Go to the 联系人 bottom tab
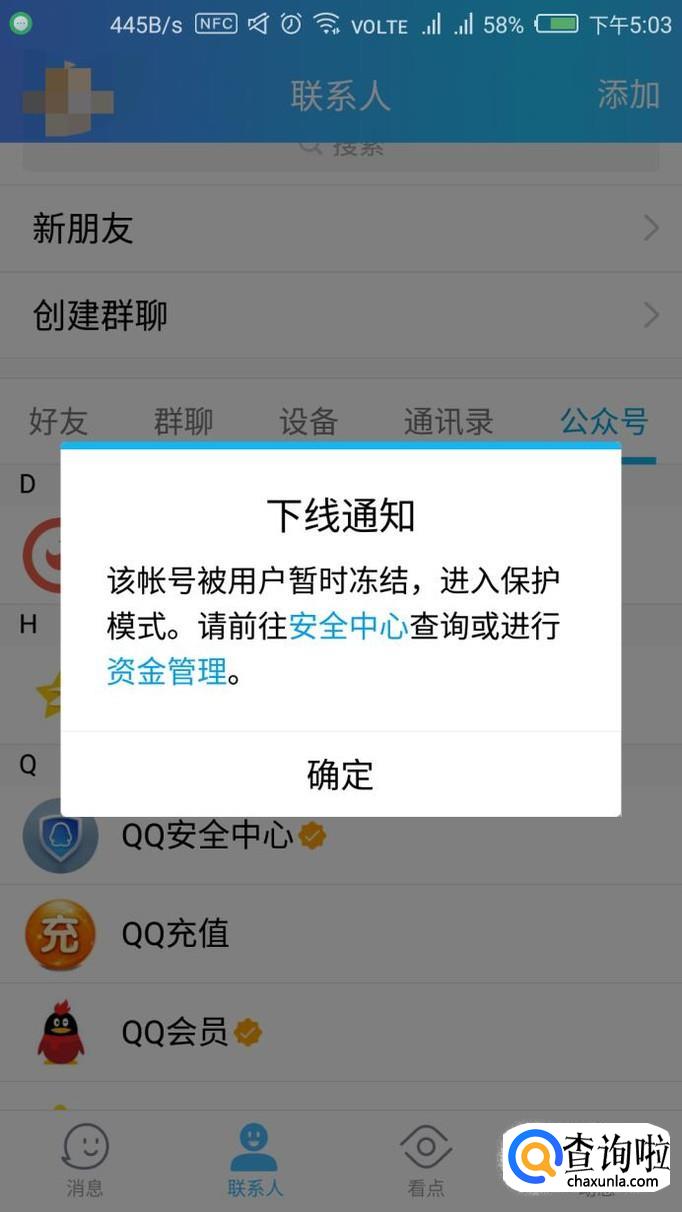Screen dimensions: 682x1212 pos(255,1160)
